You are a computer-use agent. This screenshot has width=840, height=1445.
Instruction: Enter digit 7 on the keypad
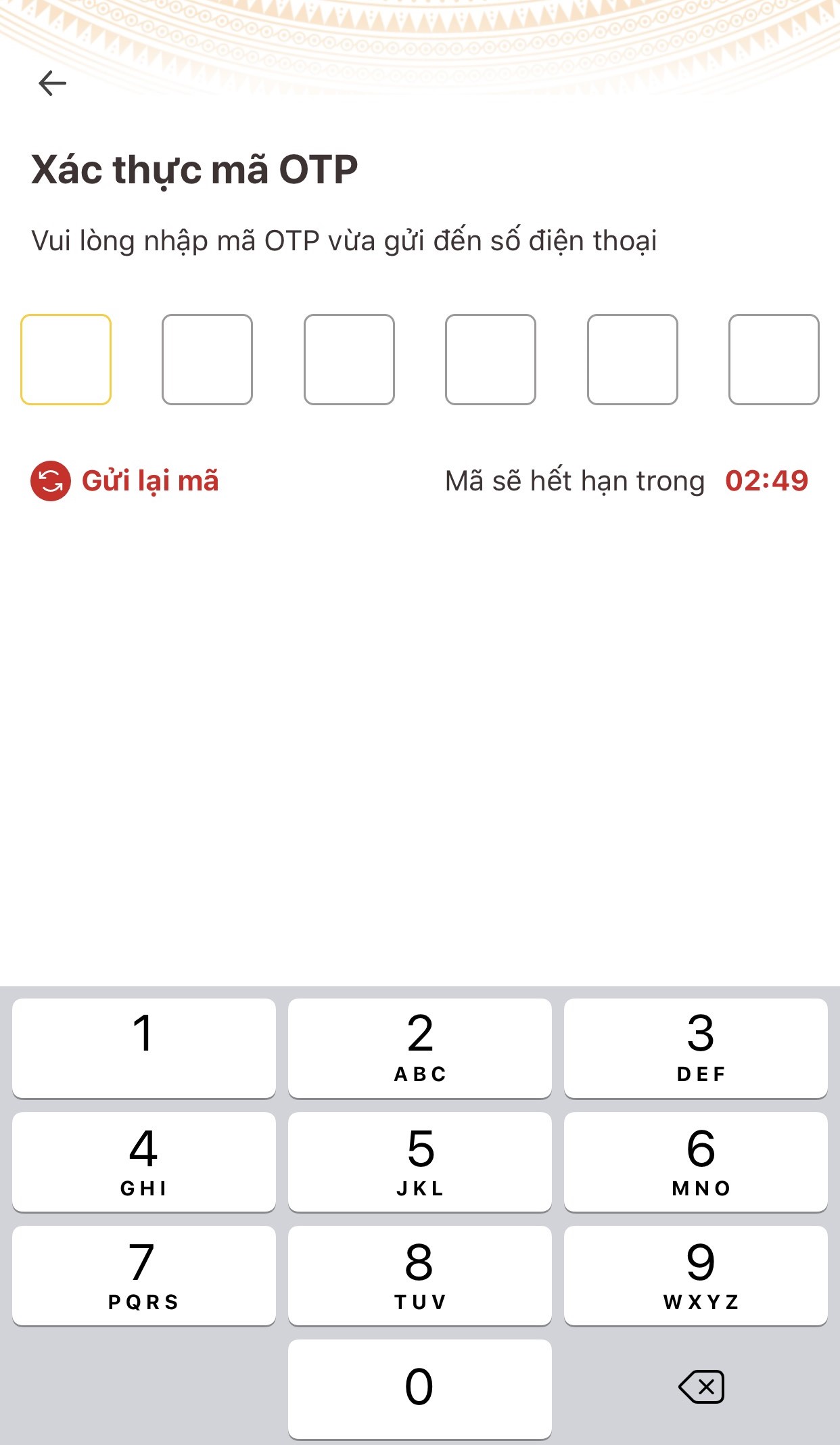pos(144,1275)
